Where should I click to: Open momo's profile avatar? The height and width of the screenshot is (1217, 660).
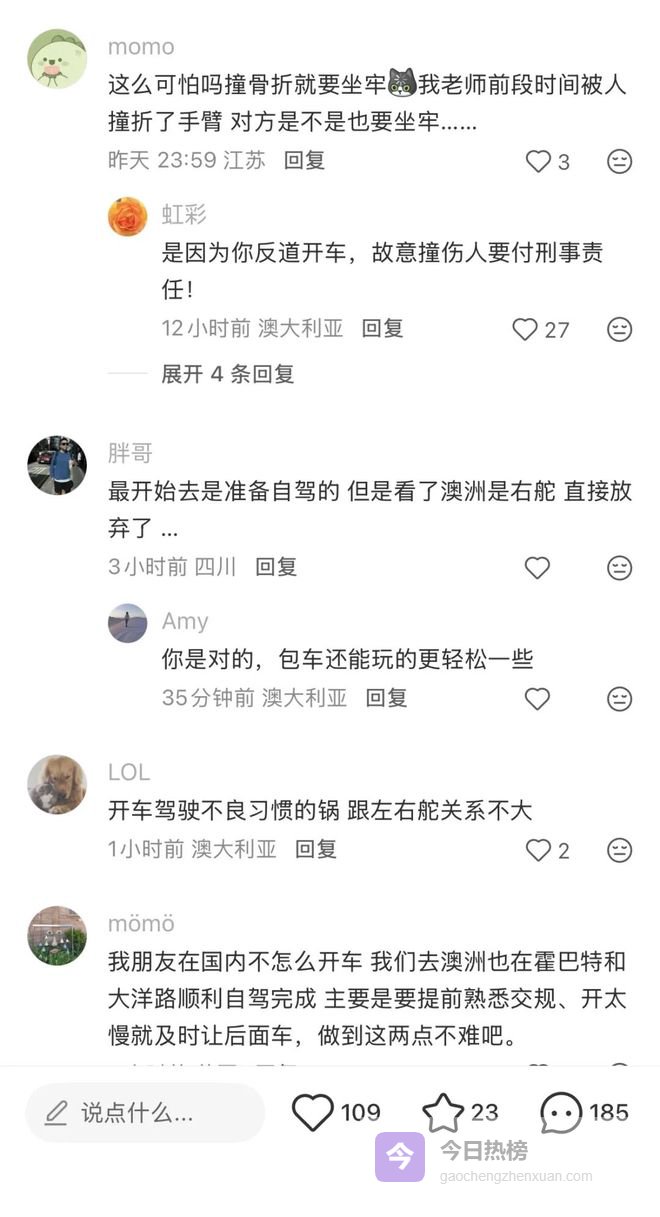point(57,59)
